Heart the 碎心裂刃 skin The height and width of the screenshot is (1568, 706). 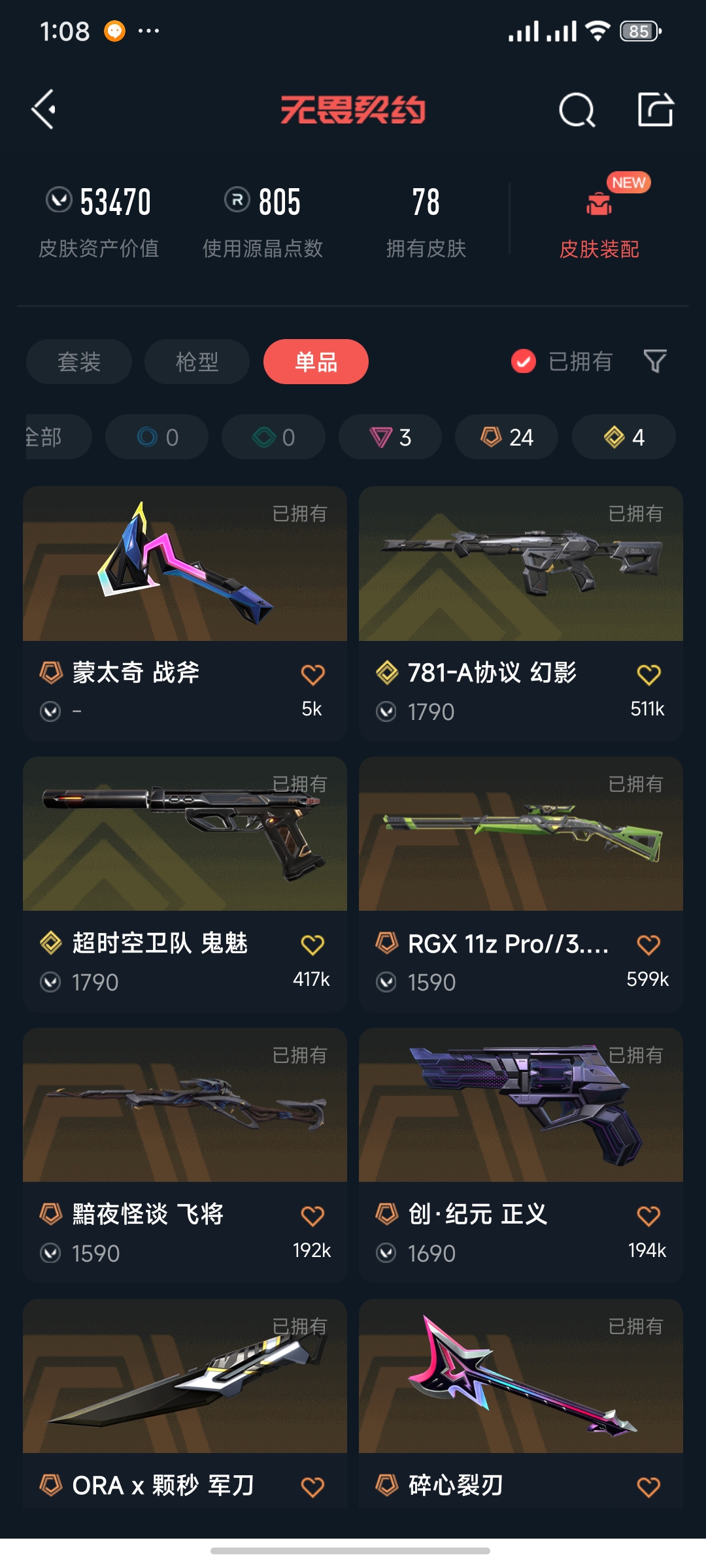pos(648,1488)
